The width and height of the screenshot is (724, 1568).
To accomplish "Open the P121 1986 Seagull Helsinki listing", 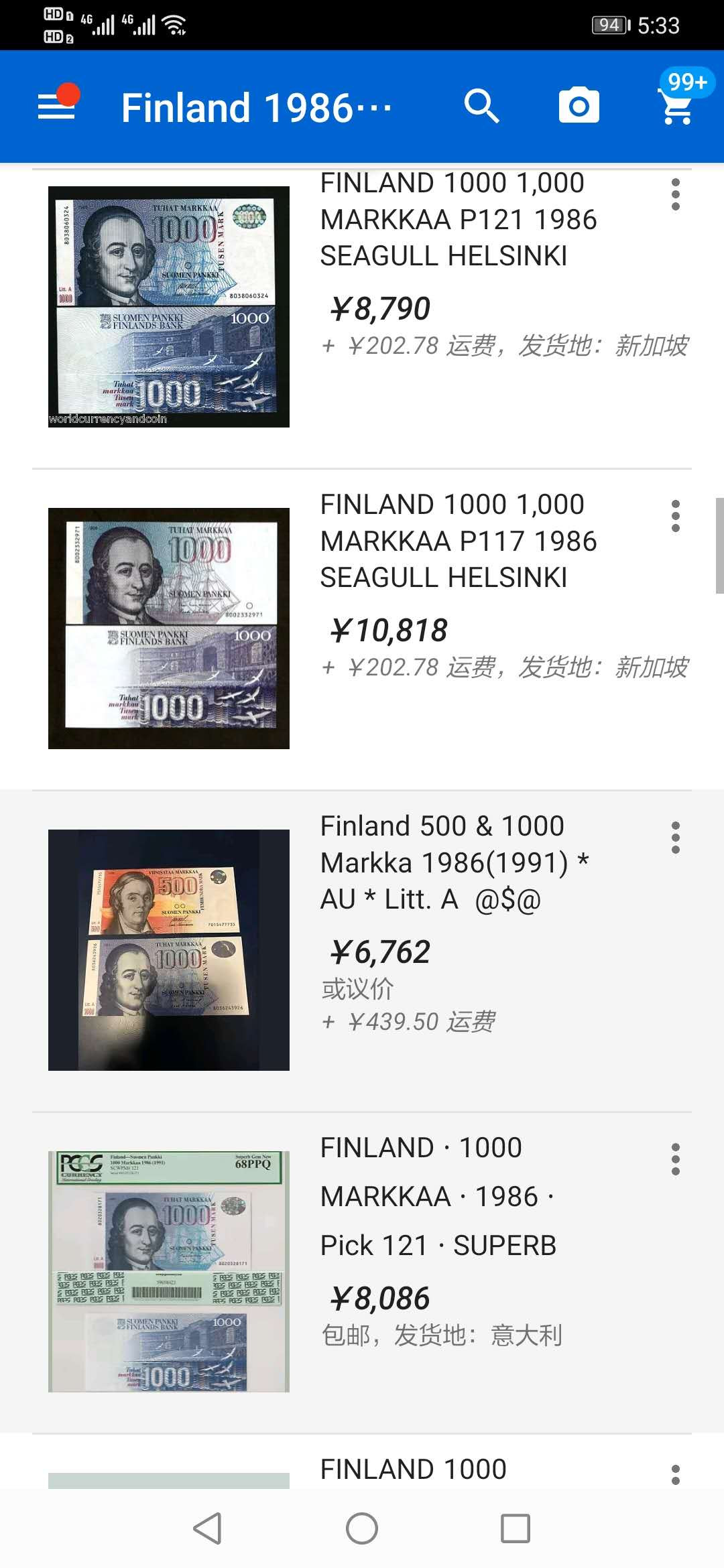I will [458, 220].
